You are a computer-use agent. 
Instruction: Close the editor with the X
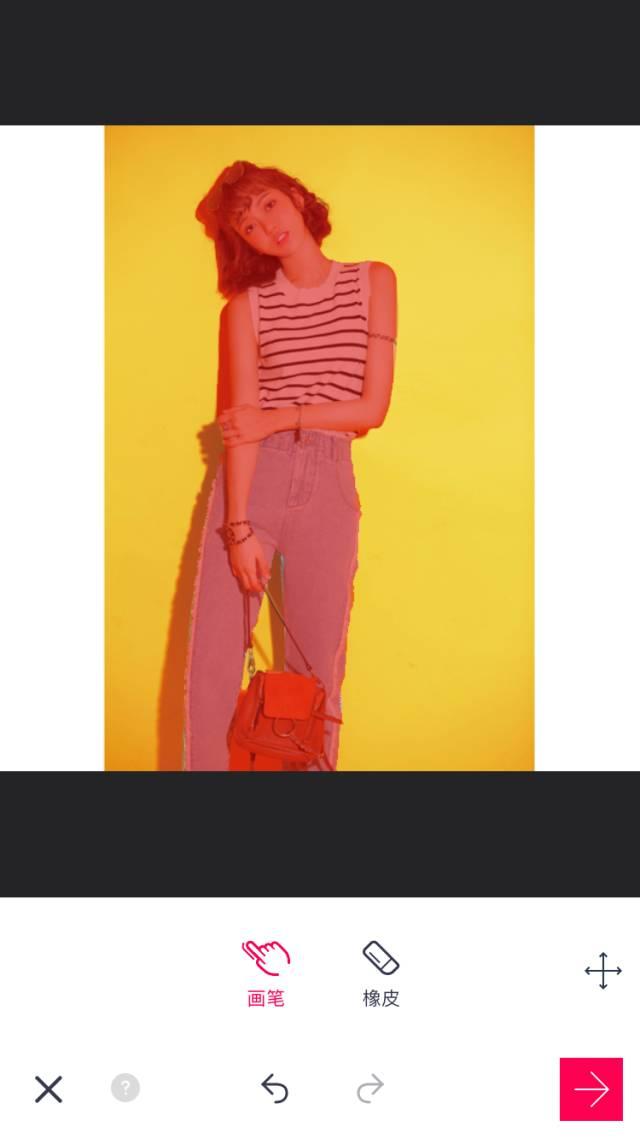coord(49,1089)
